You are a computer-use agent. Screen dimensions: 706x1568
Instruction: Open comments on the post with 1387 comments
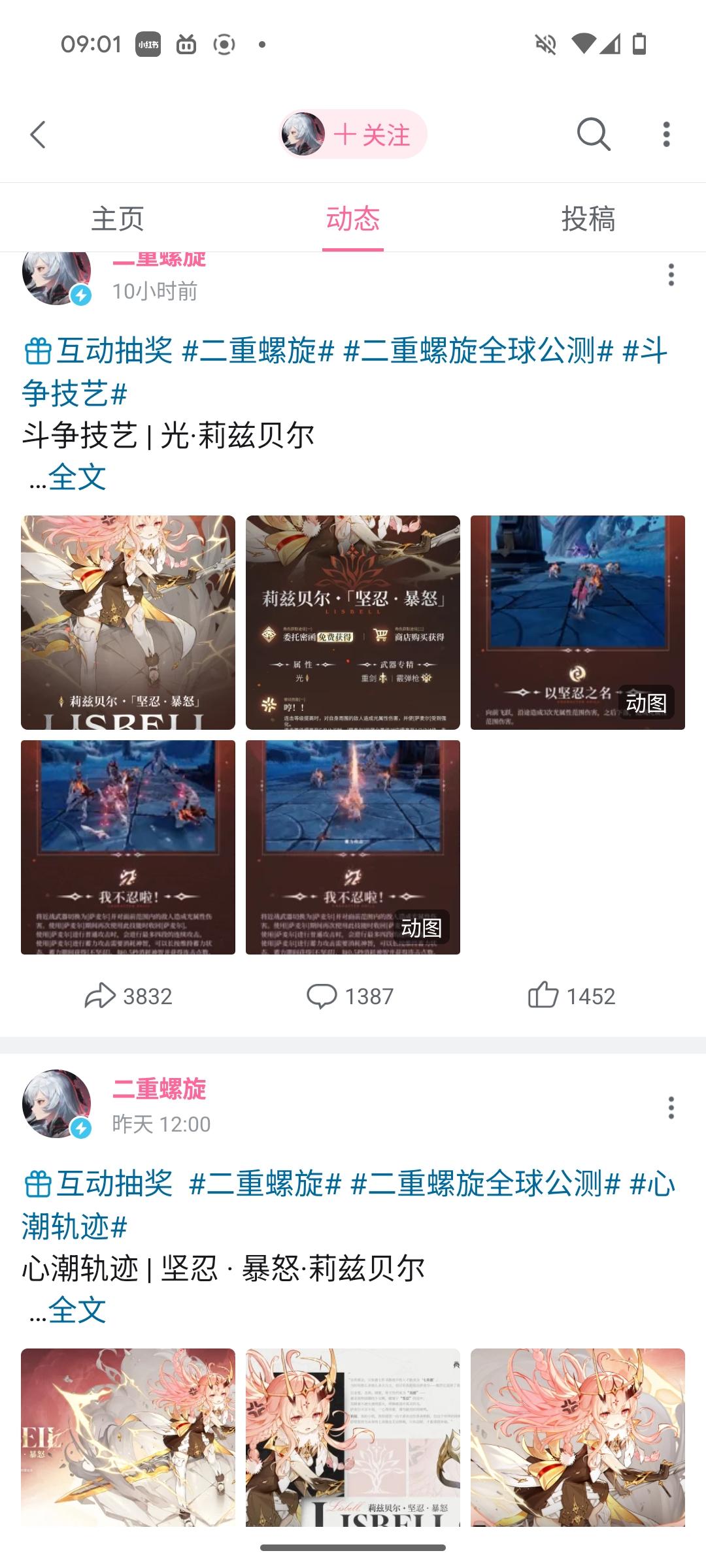click(x=350, y=996)
